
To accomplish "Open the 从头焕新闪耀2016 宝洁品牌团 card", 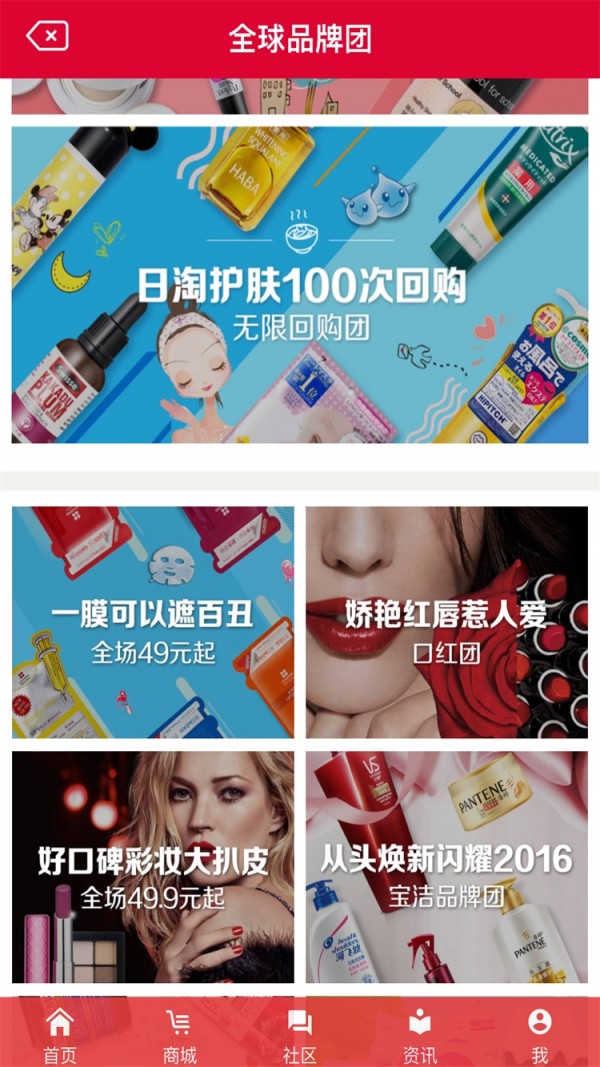I will pos(447,867).
